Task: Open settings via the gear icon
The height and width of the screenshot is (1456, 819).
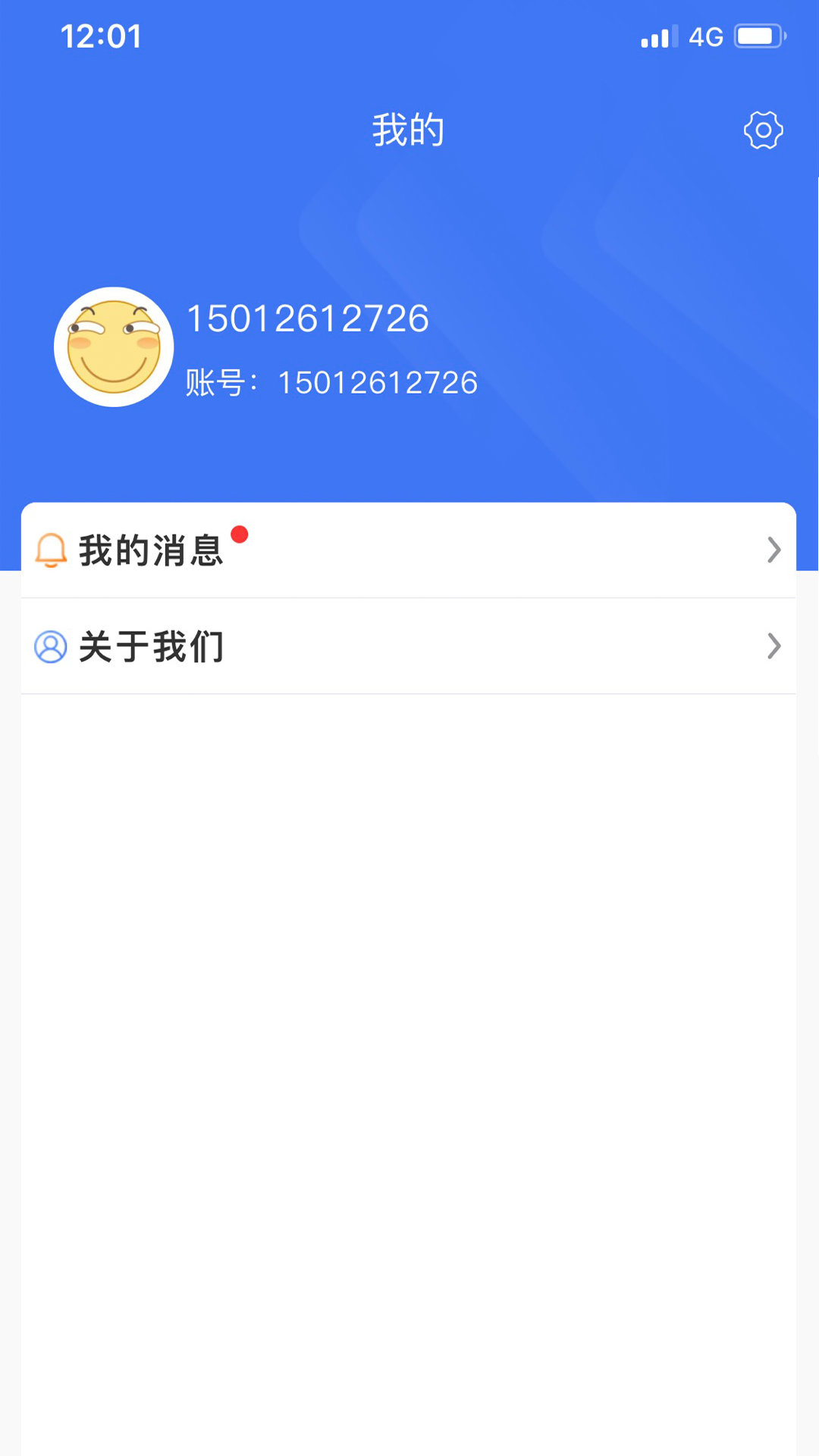Action: [763, 130]
